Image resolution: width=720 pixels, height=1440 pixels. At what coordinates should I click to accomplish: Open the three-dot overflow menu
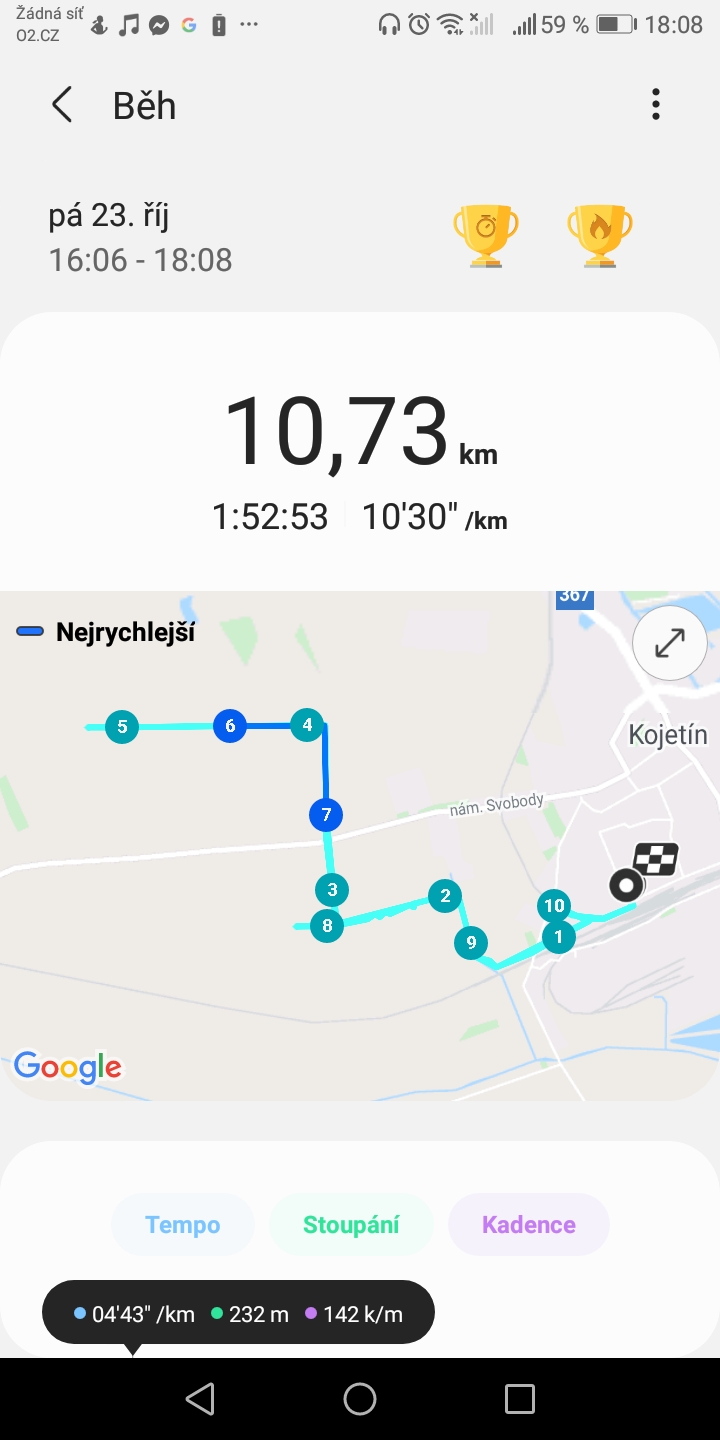point(656,104)
